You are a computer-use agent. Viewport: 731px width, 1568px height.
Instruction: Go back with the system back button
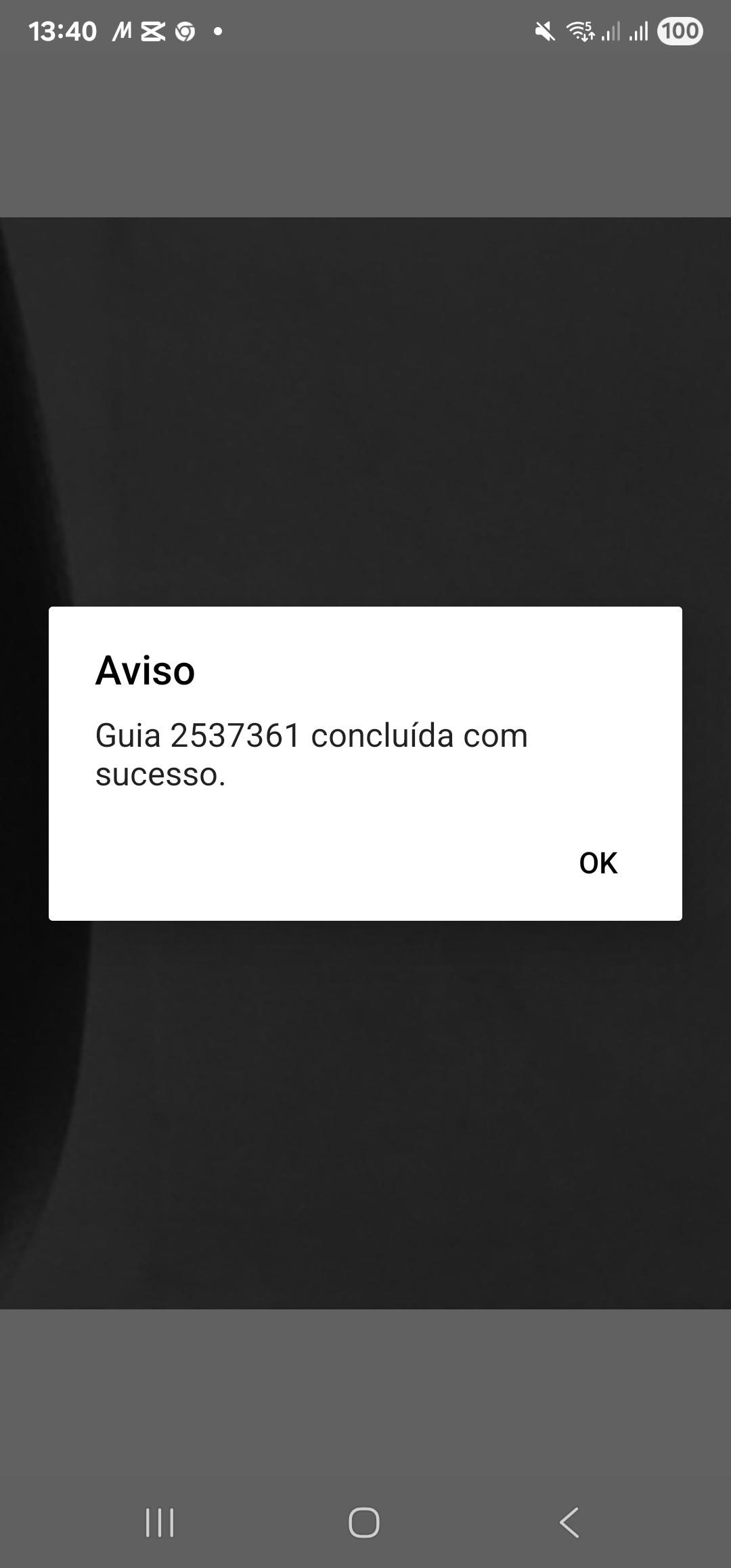pyautogui.click(x=569, y=1523)
